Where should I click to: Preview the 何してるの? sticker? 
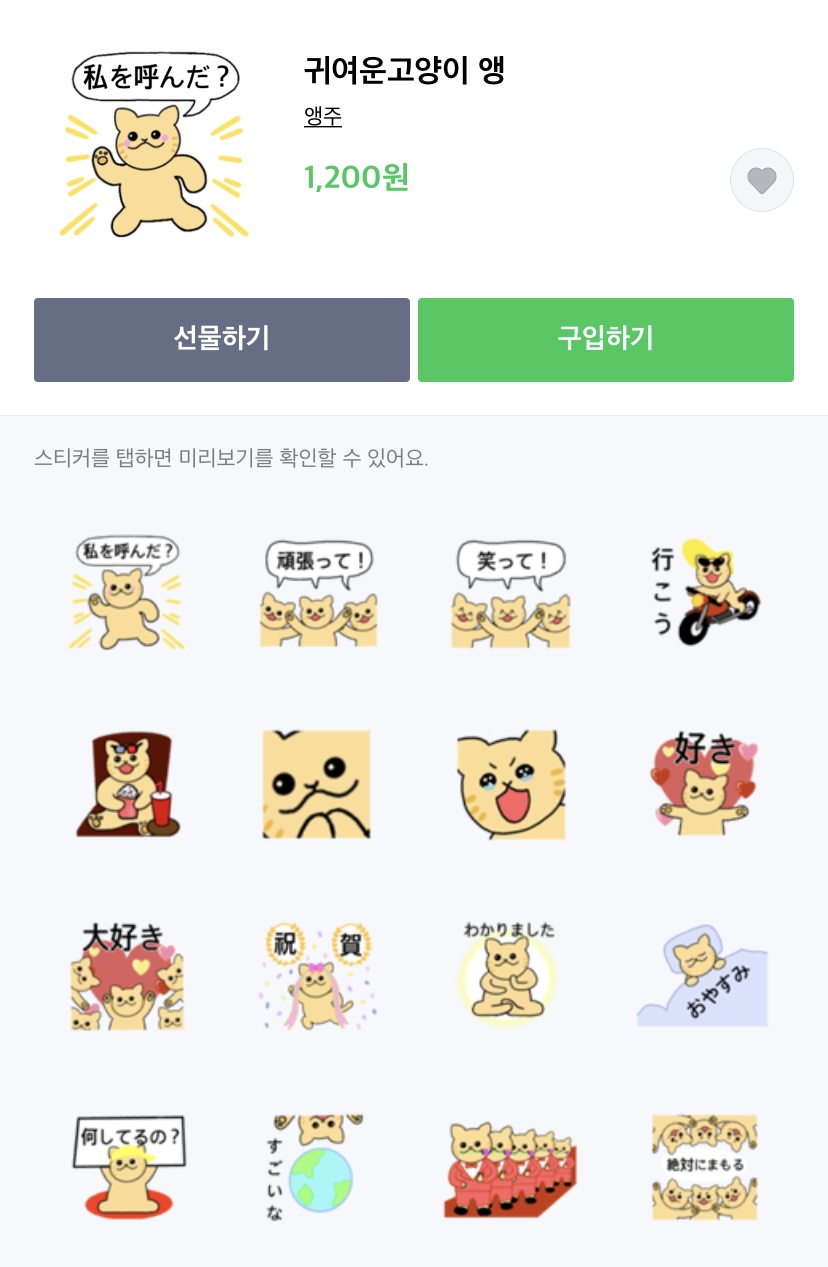(x=126, y=1168)
